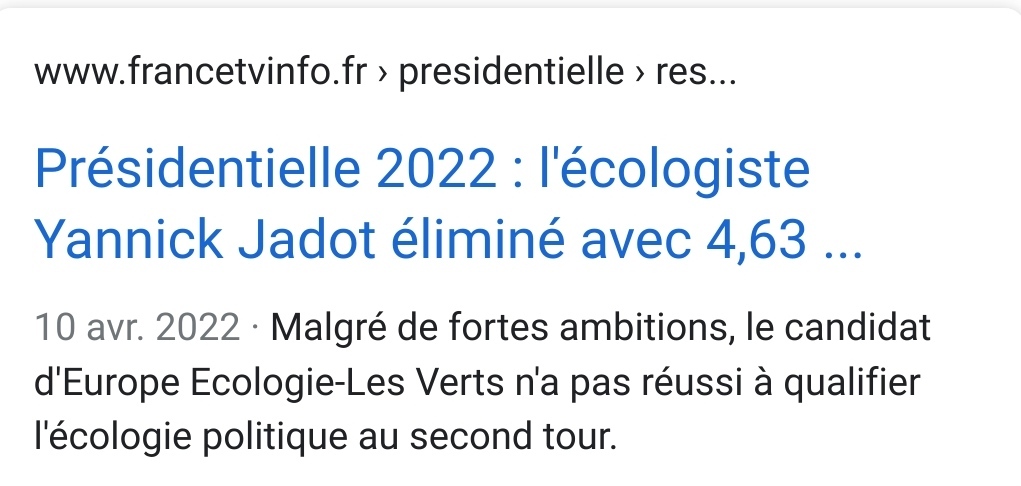Screen dimensions: 1021x486
Task: Open the www.francetvinfo.fr breadcrumb link
Action: (201, 73)
